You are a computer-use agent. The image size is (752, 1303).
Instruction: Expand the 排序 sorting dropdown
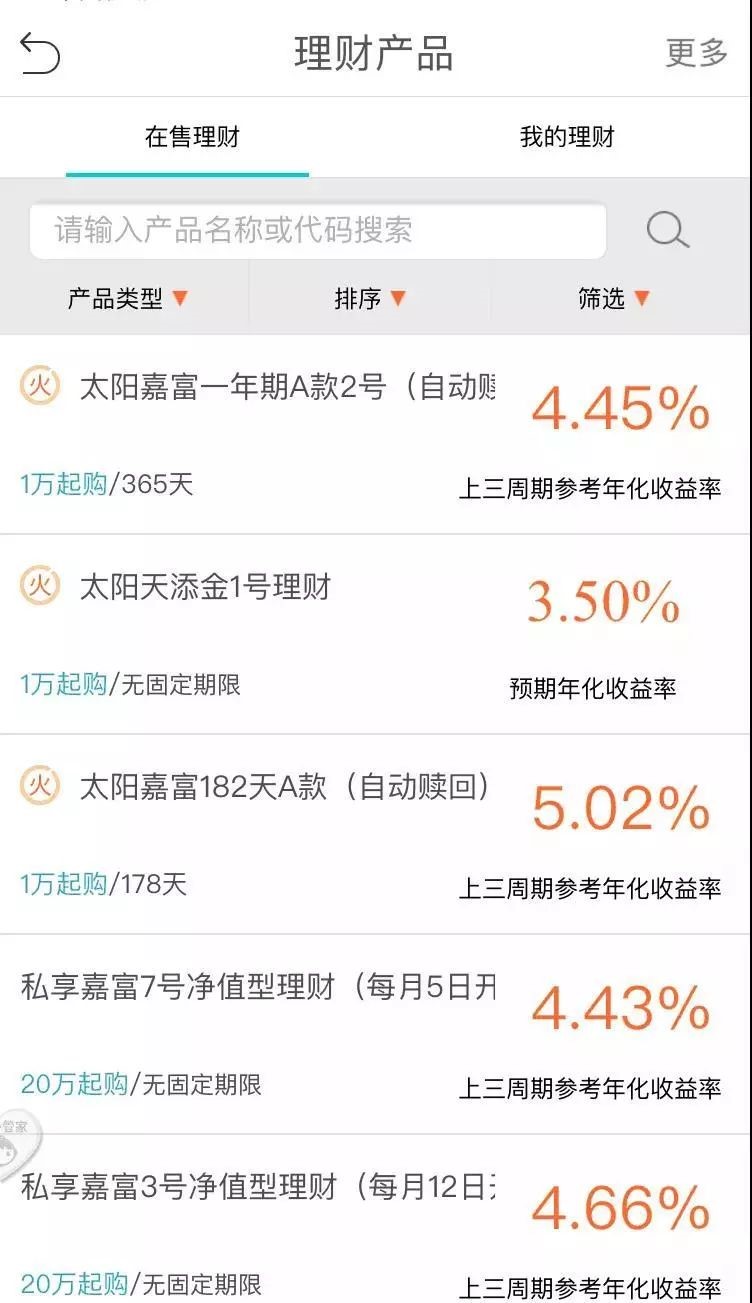(x=370, y=298)
